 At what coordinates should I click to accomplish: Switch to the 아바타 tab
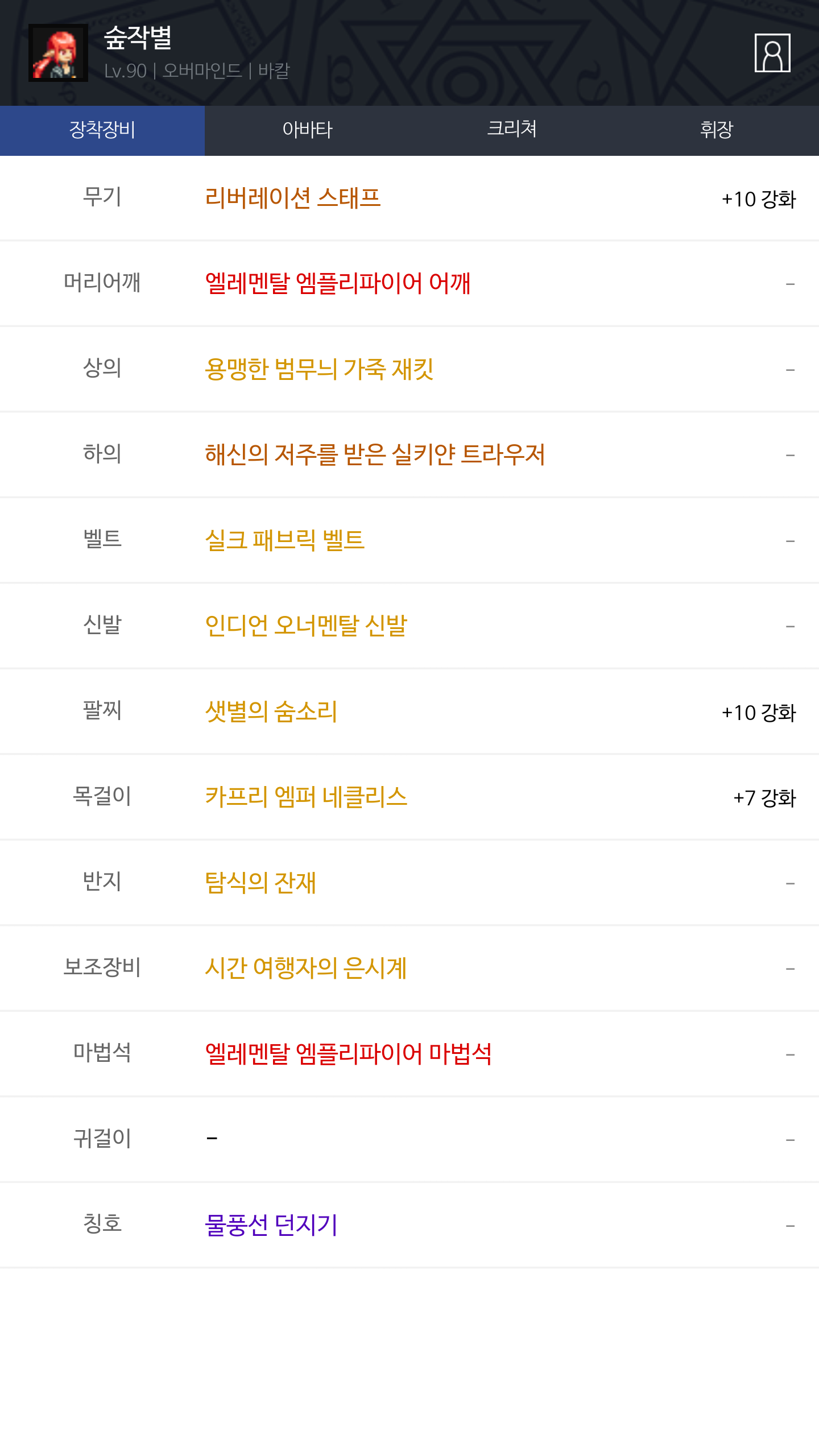tap(307, 130)
